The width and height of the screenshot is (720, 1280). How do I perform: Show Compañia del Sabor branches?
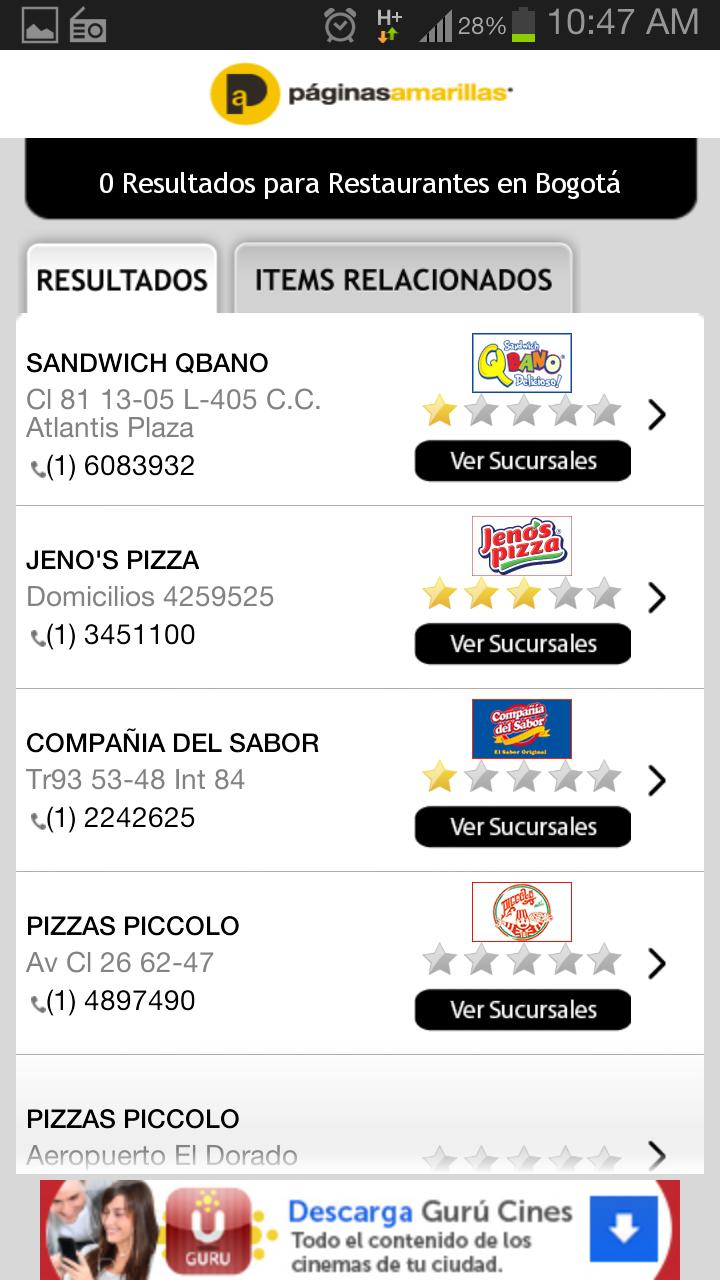523,827
